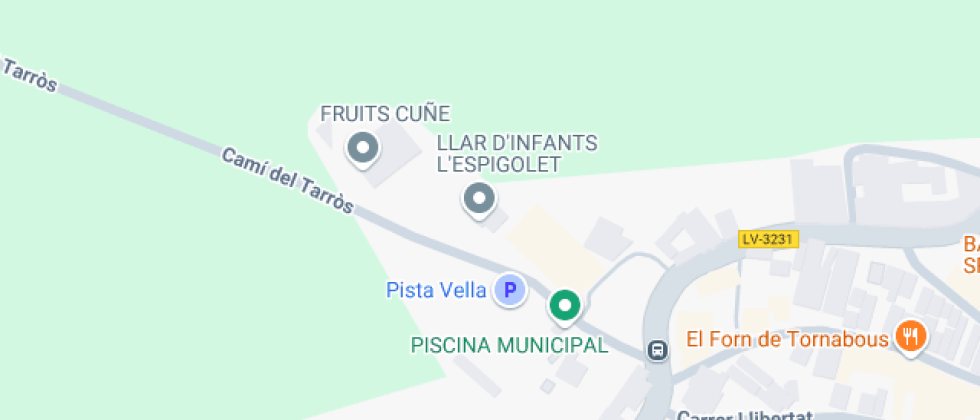The height and width of the screenshot is (420, 980).
Task: Tap the Pista Vella parking marker
Action: pyautogui.click(x=510, y=291)
